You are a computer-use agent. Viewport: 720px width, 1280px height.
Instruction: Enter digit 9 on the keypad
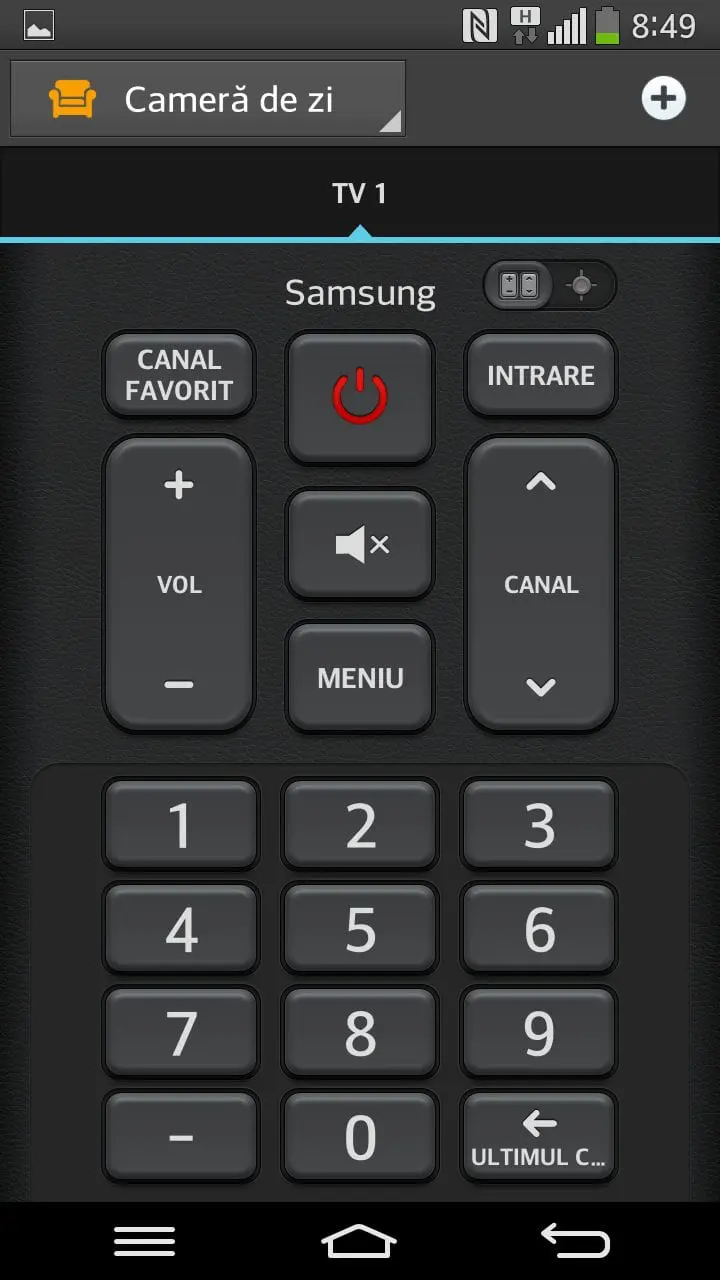(x=539, y=1033)
